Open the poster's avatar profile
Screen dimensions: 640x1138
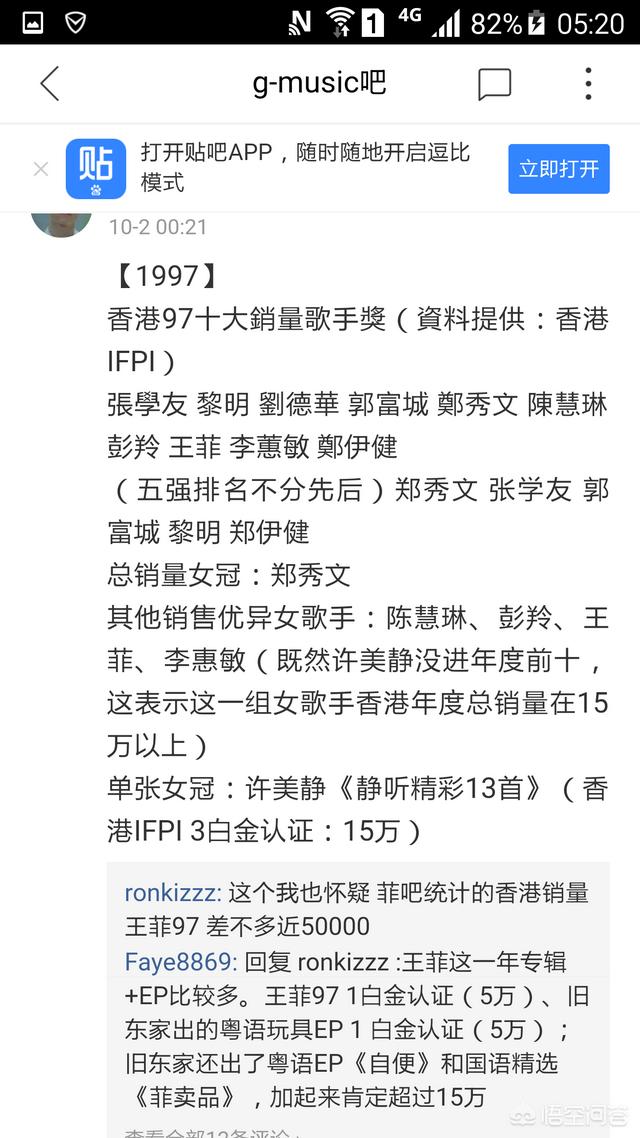click(62, 218)
